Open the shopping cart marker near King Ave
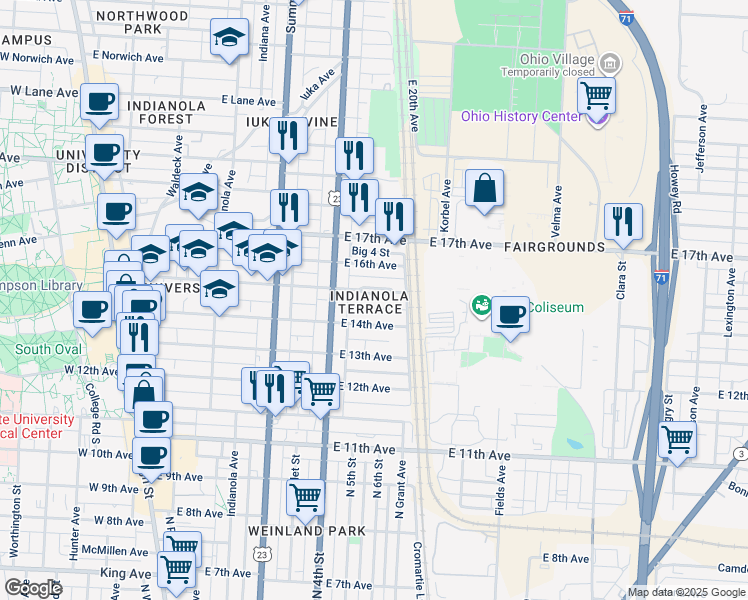Viewport: 748px width, 600px height. pyautogui.click(x=176, y=569)
